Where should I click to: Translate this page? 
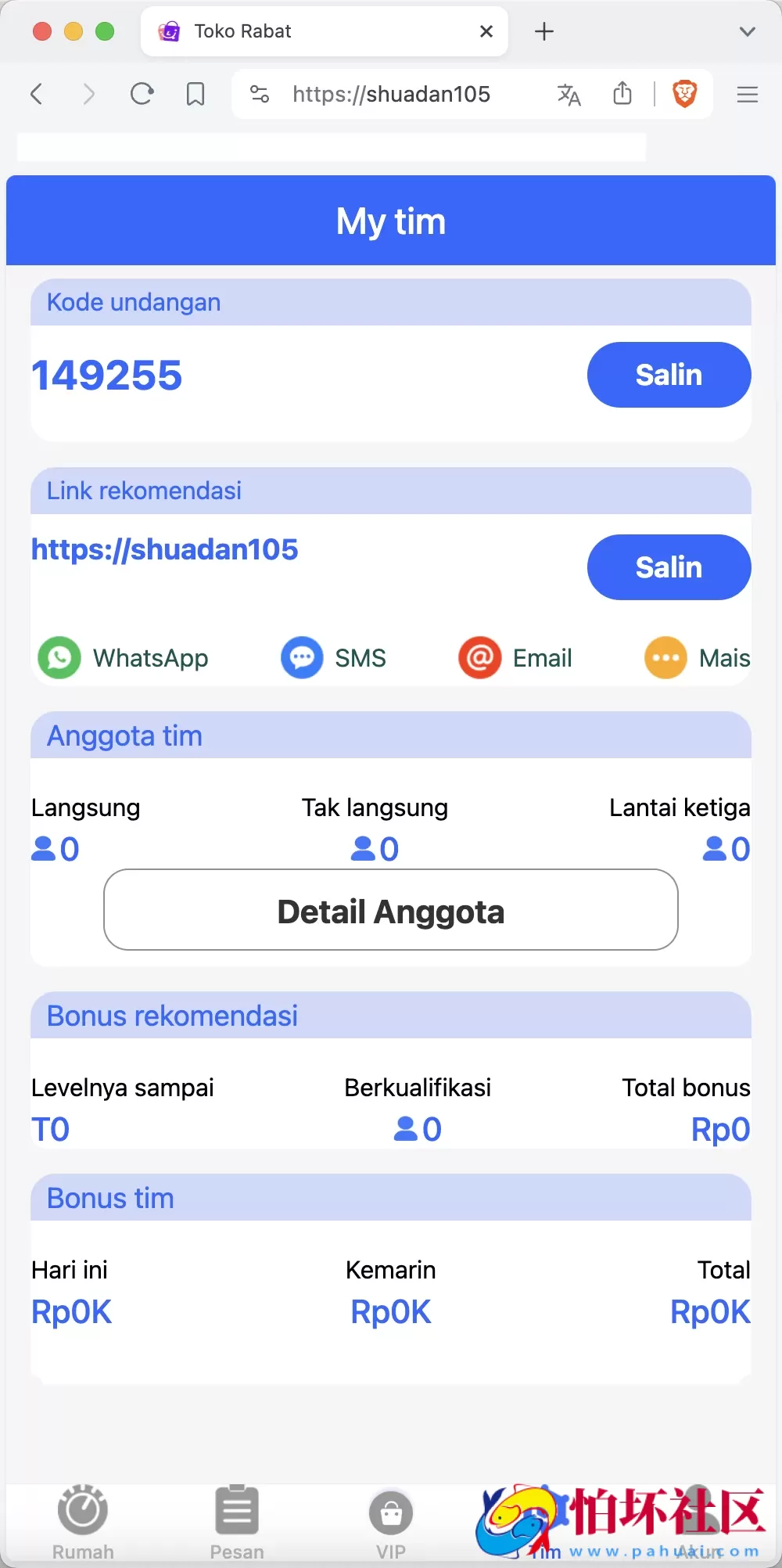[569, 95]
